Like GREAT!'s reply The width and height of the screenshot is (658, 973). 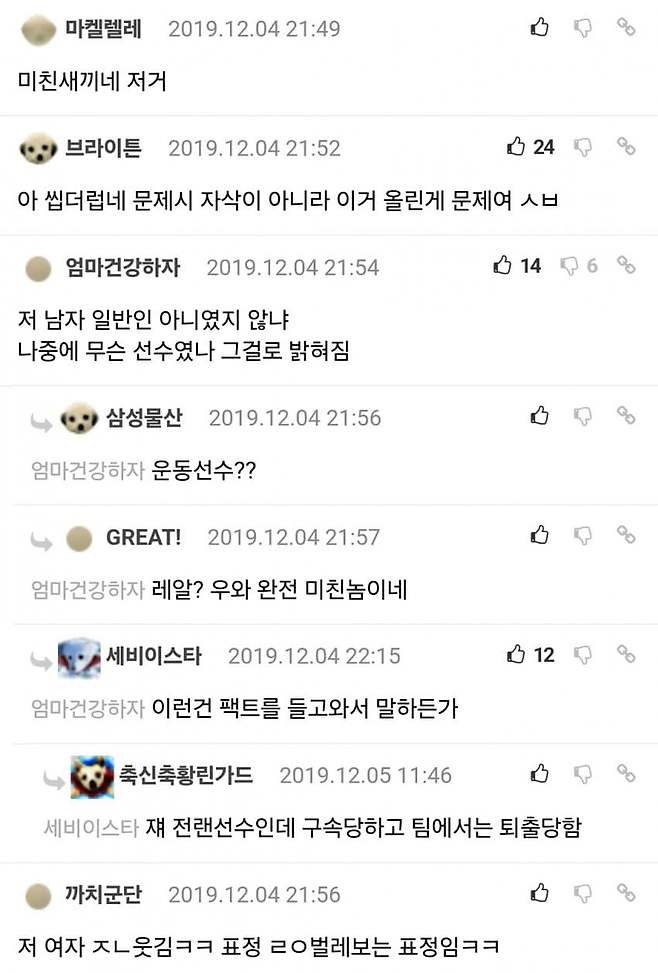pyautogui.click(x=540, y=535)
